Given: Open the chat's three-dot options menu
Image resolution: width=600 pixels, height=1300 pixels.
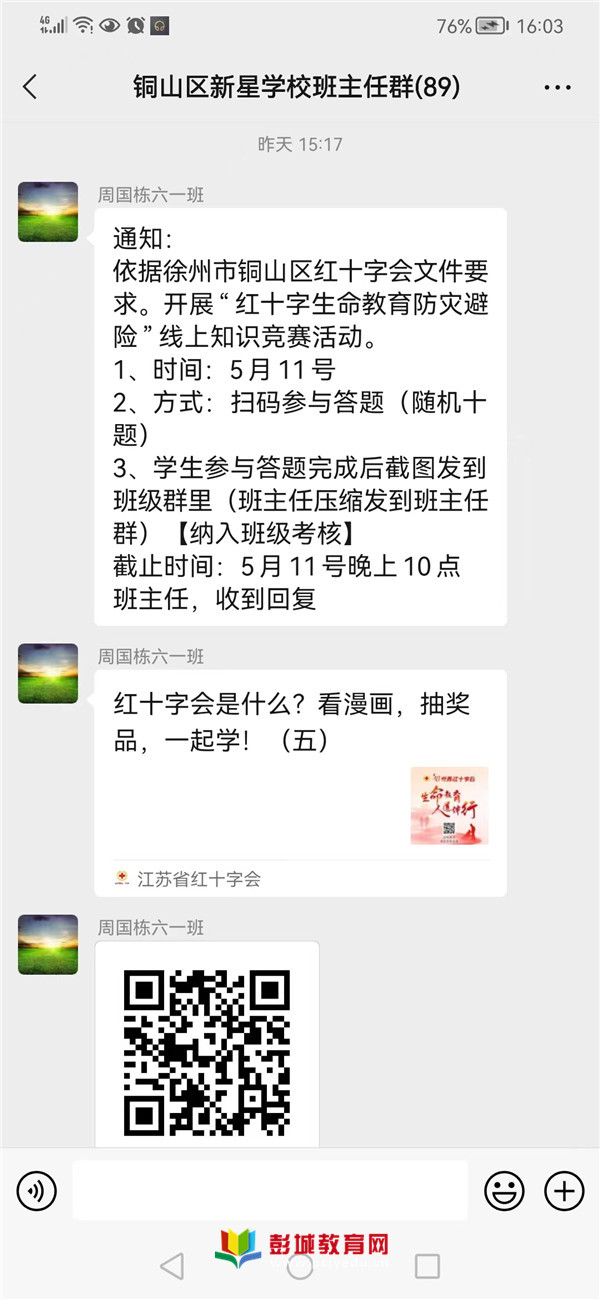Looking at the screenshot, I should tap(557, 88).
